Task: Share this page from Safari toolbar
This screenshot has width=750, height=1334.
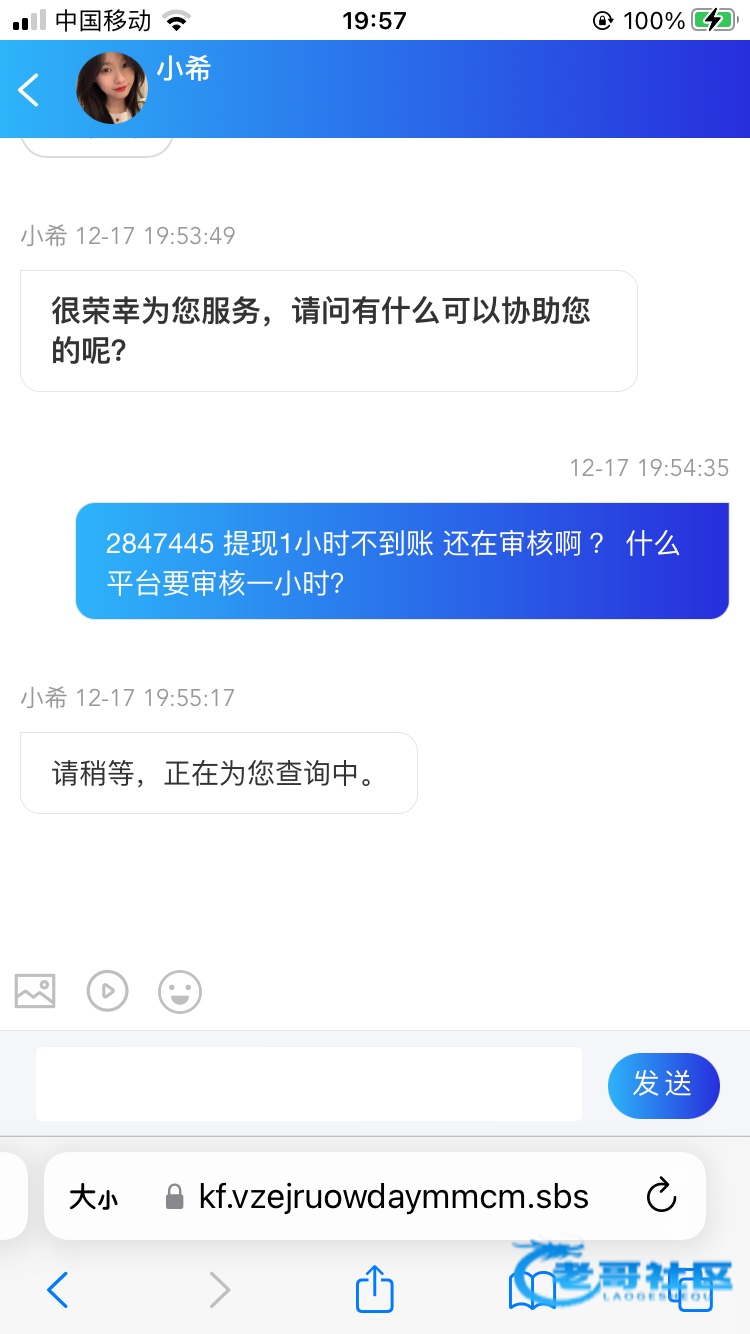Action: (x=375, y=1289)
